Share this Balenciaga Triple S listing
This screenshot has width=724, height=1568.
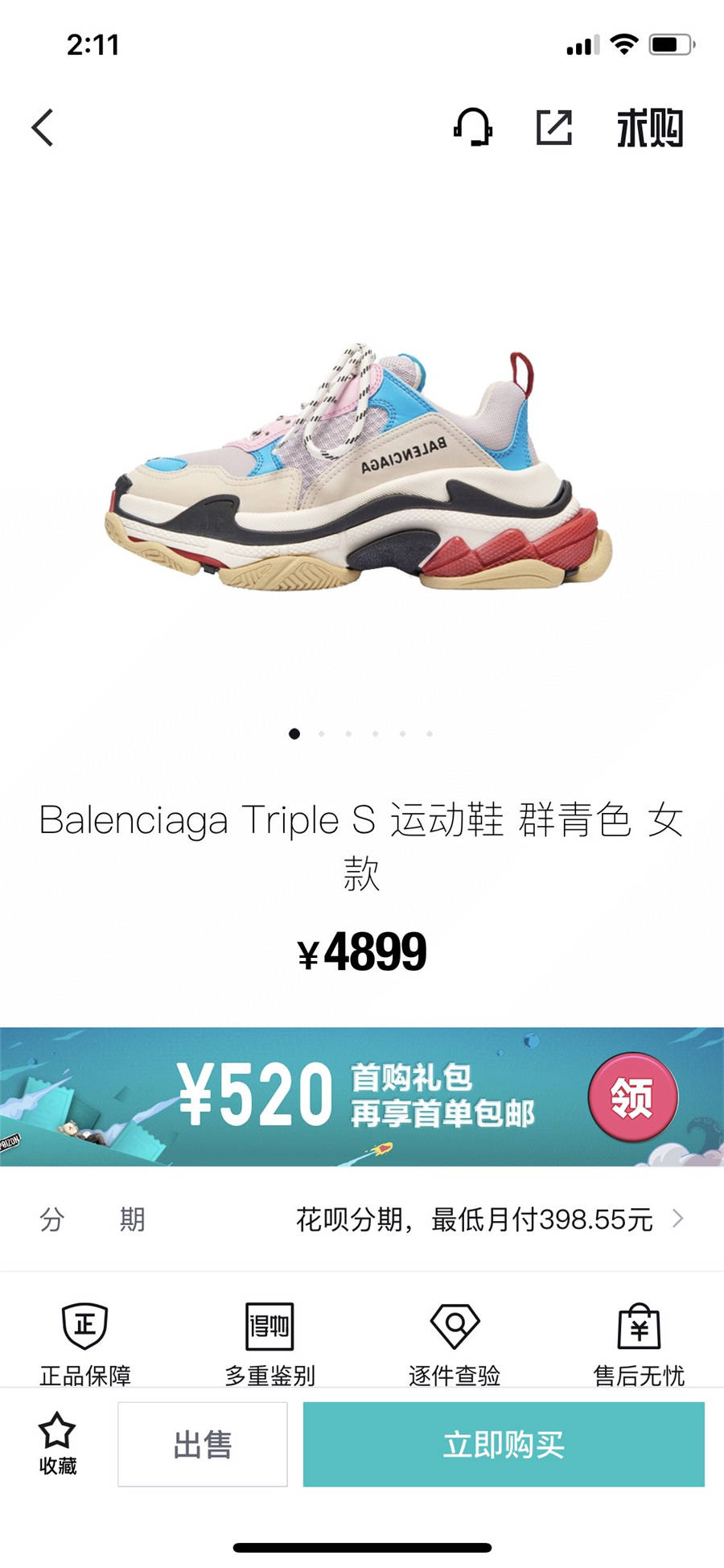pyautogui.click(x=554, y=127)
